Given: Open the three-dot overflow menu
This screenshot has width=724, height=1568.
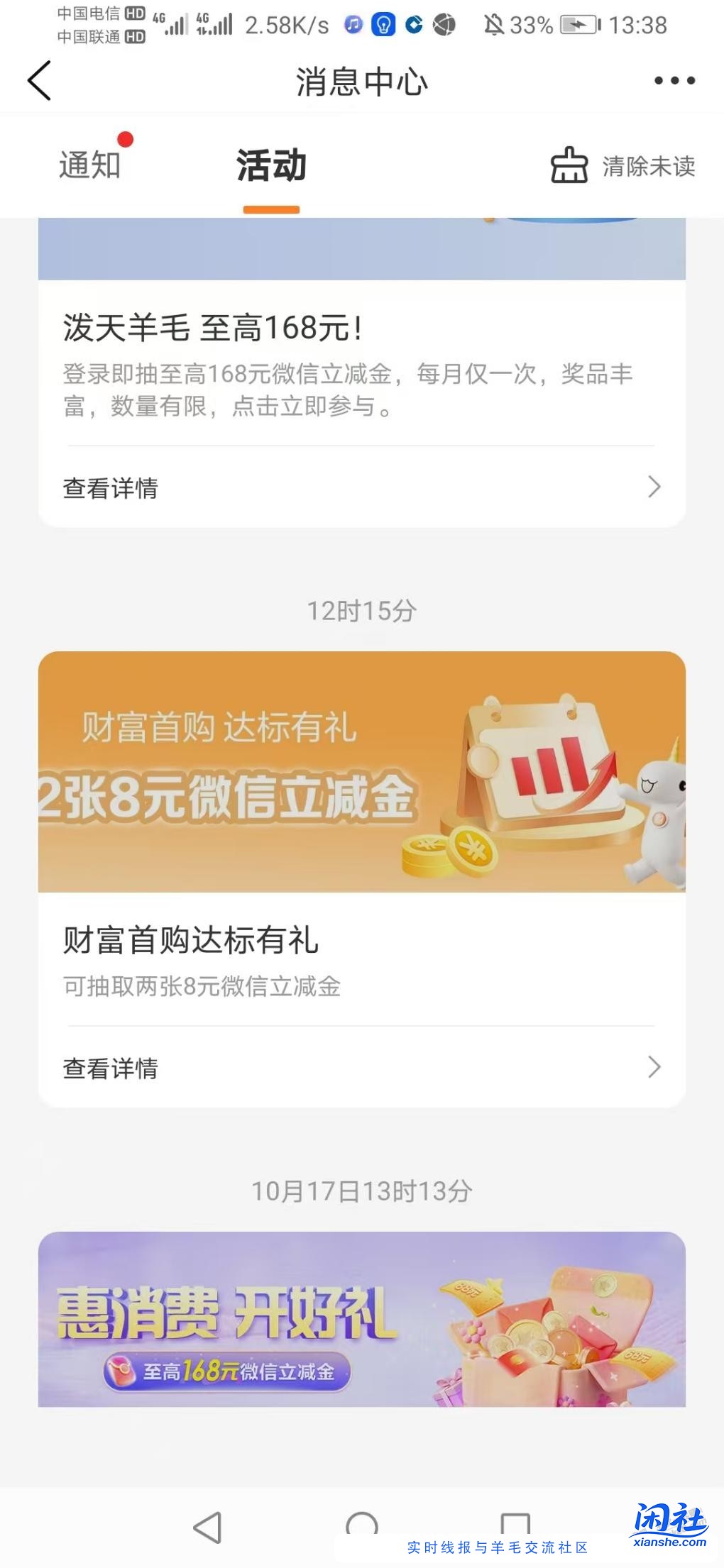Looking at the screenshot, I should point(673,81).
